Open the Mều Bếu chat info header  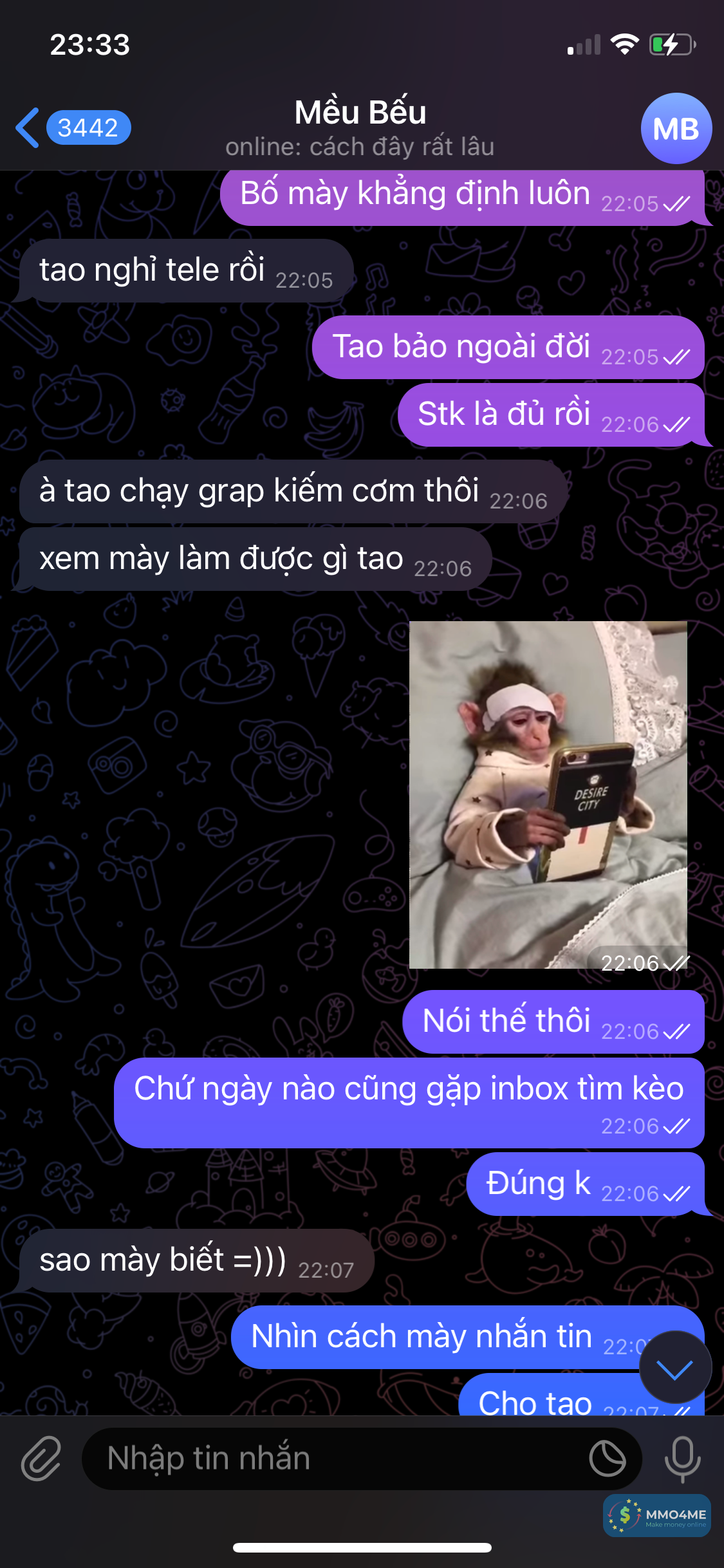point(360,127)
